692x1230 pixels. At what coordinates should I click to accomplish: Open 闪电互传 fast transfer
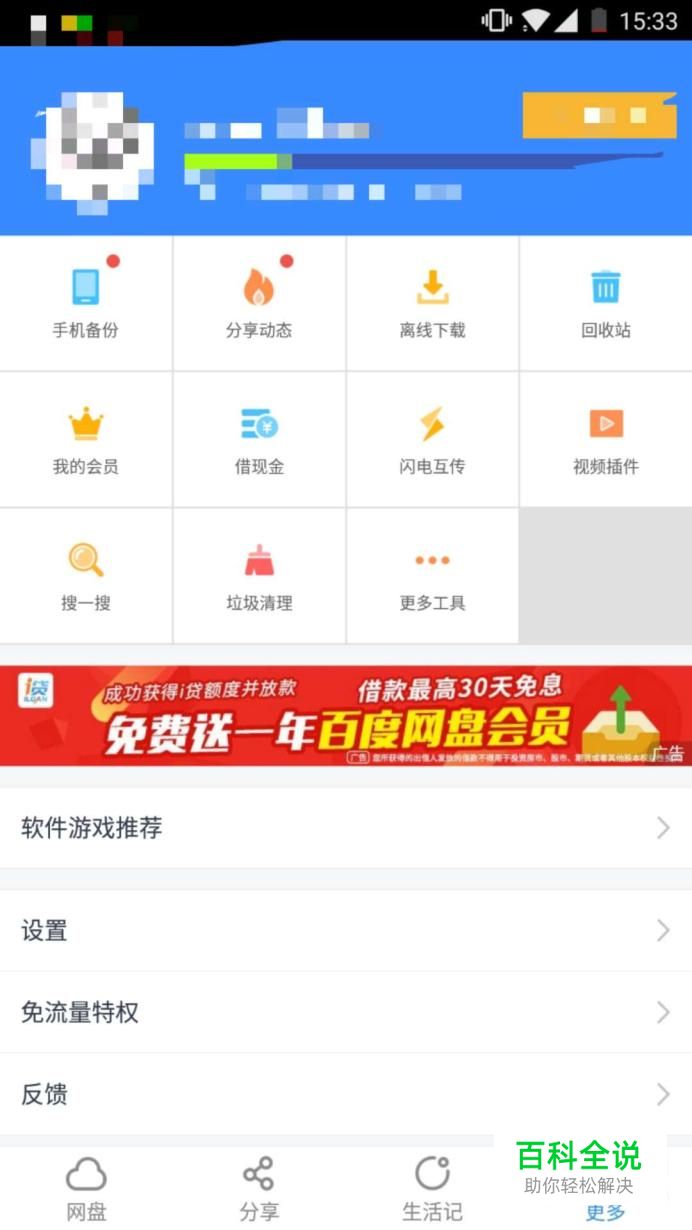click(x=432, y=440)
